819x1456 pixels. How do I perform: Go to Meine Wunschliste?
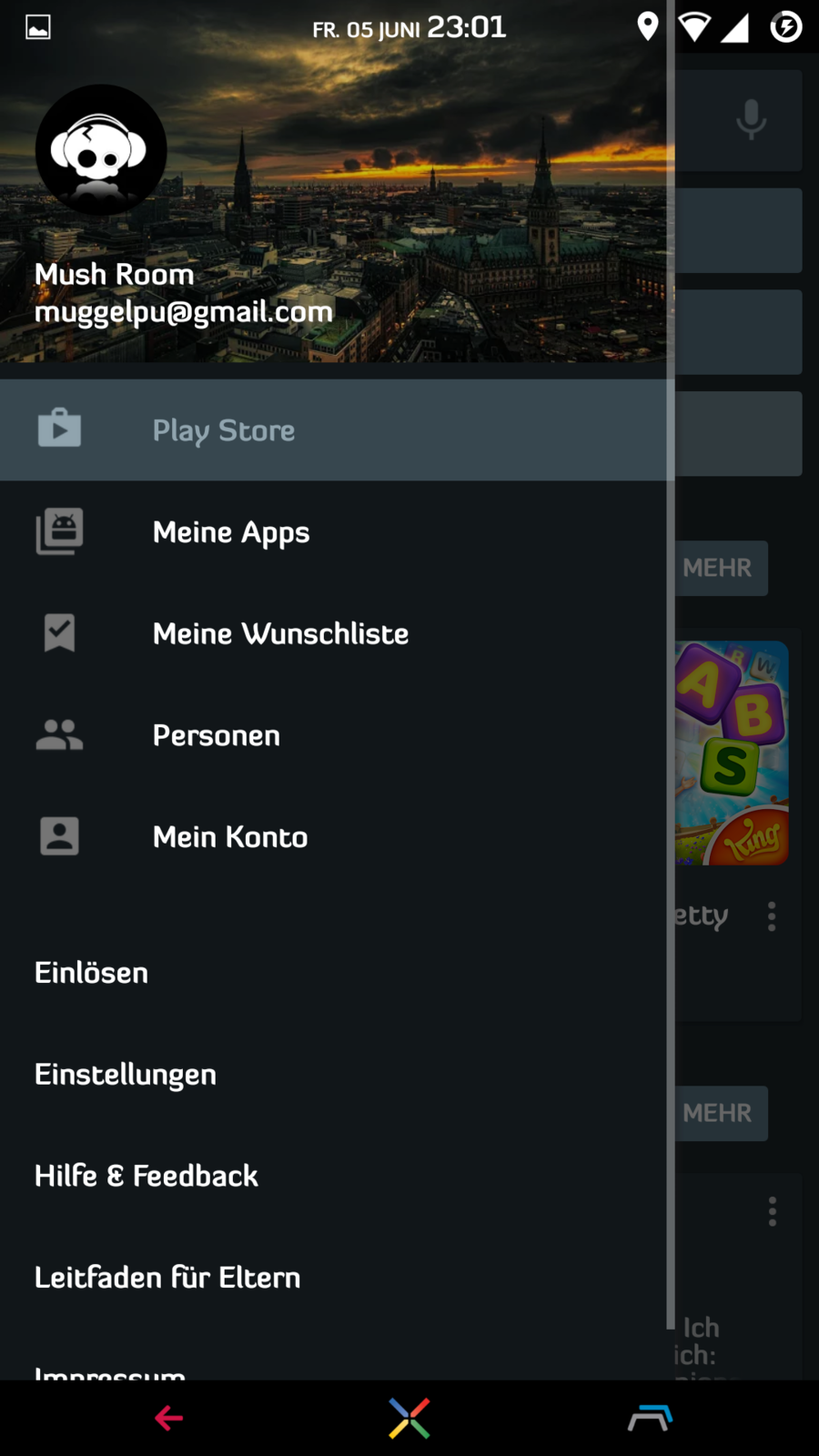coord(280,634)
